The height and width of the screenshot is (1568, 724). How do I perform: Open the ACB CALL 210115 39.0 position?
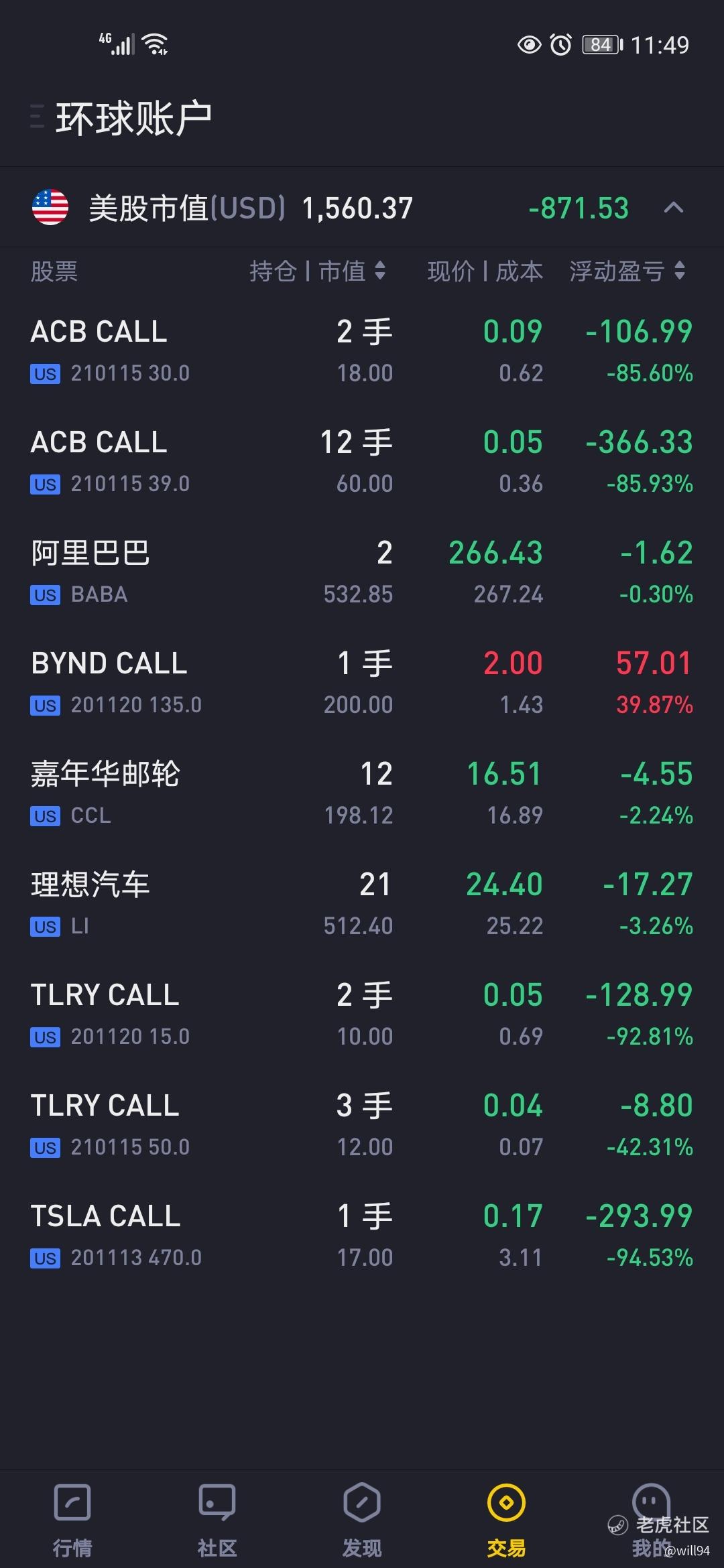362,462
